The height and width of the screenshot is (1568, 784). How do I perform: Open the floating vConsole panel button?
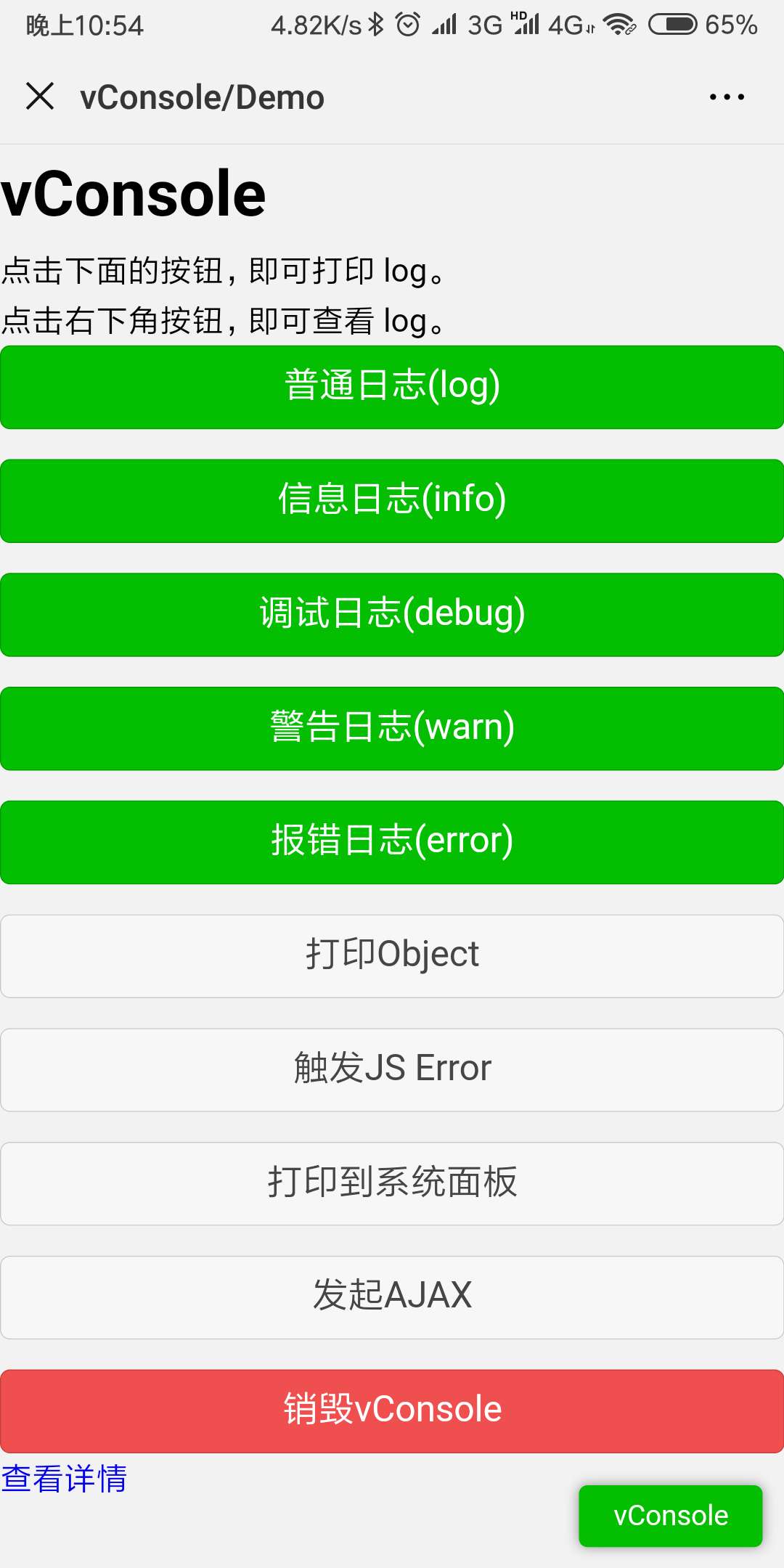tap(671, 1516)
